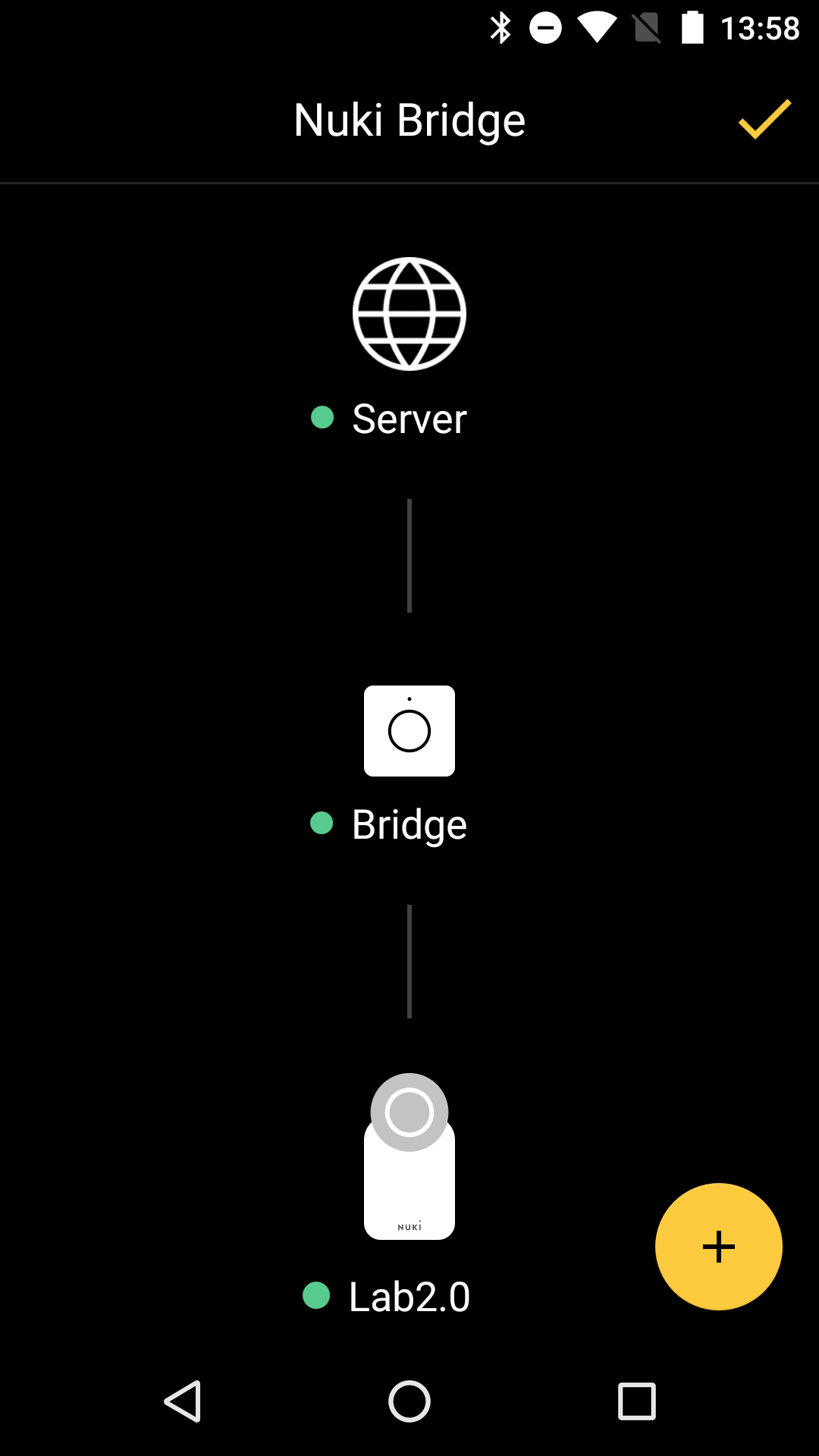Go back using system navigation
Image resolution: width=819 pixels, height=1456 pixels.
click(183, 1401)
